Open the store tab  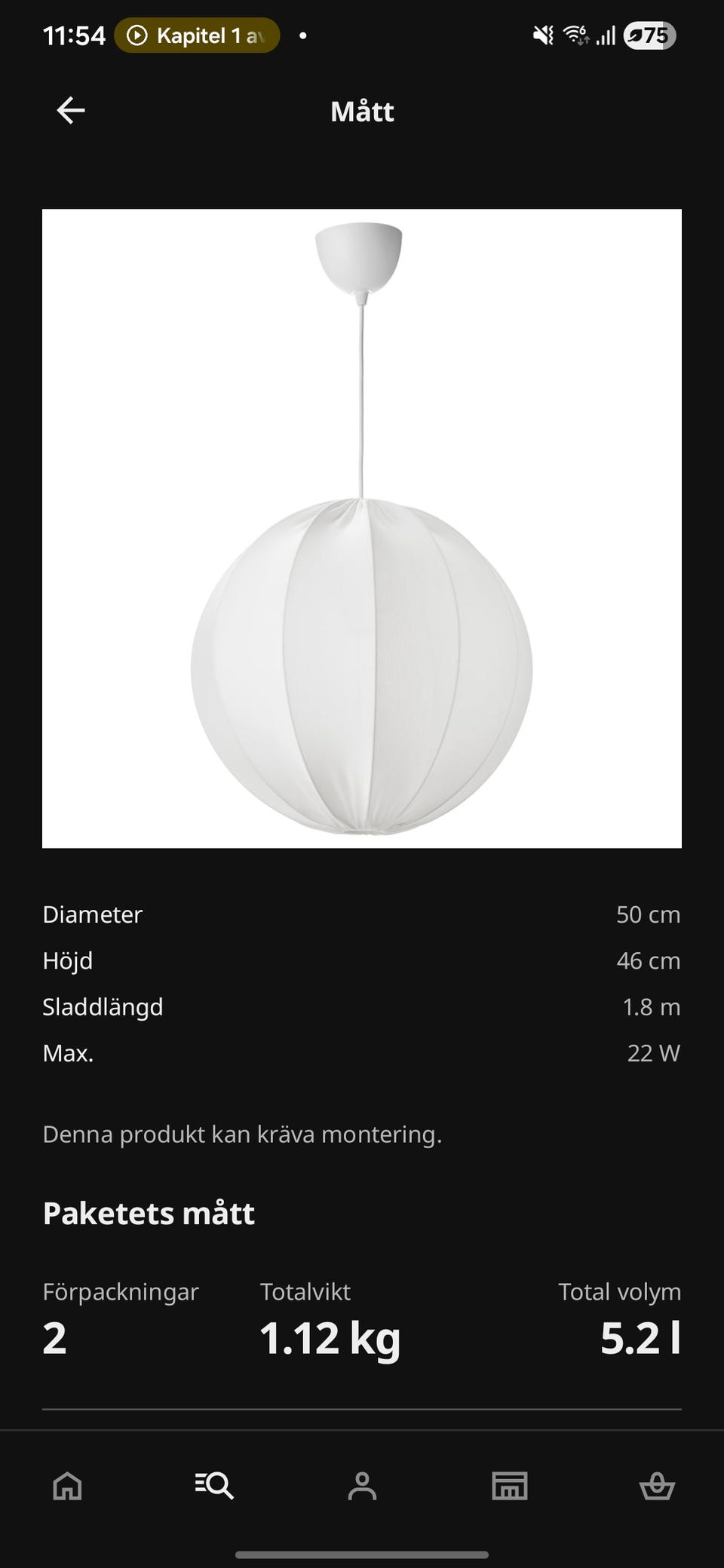point(509,1486)
